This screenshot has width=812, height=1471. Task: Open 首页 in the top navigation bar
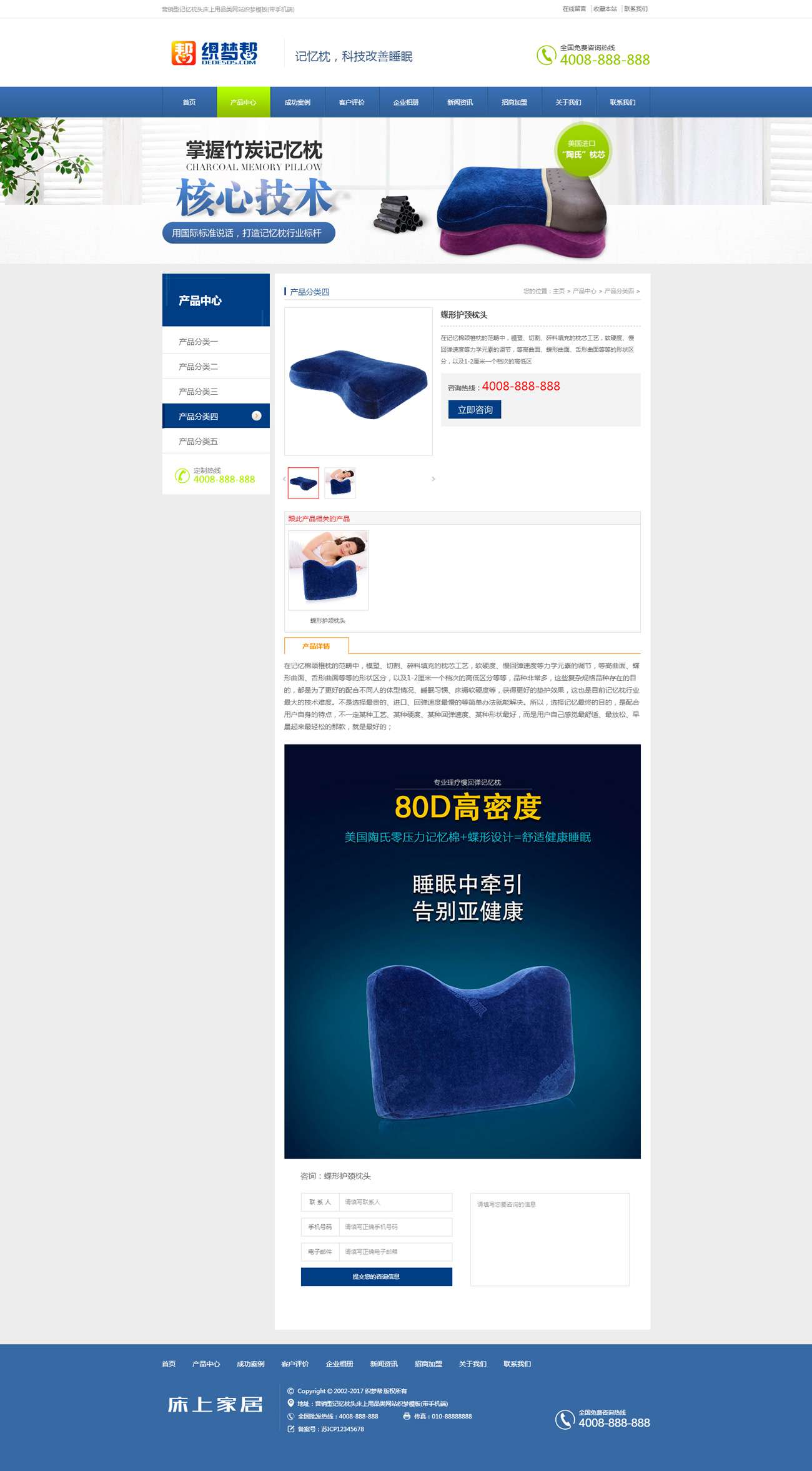coord(189,102)
